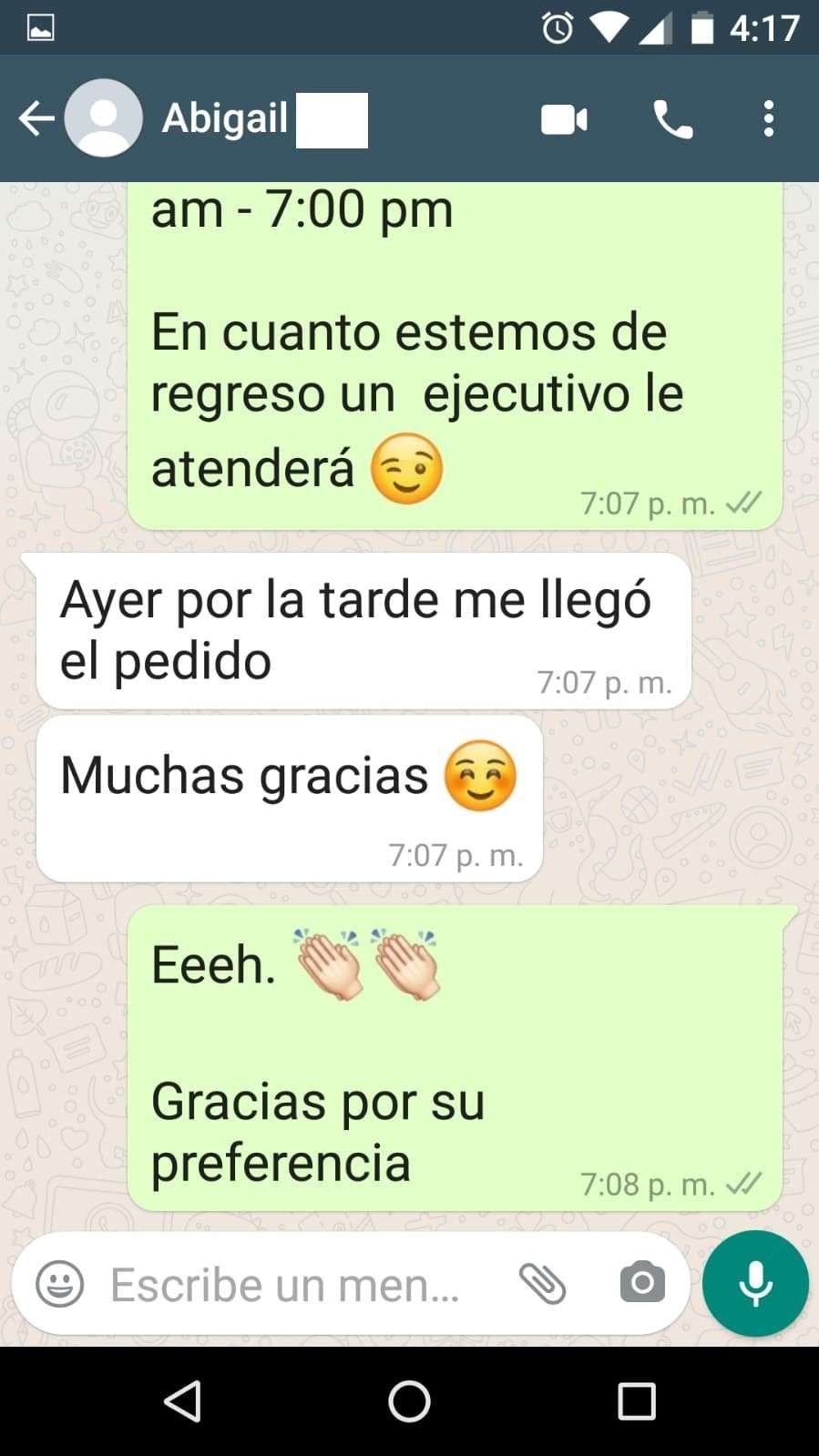819x1456 pixels.
Task: Tap the system home button
Action: 409,1401
